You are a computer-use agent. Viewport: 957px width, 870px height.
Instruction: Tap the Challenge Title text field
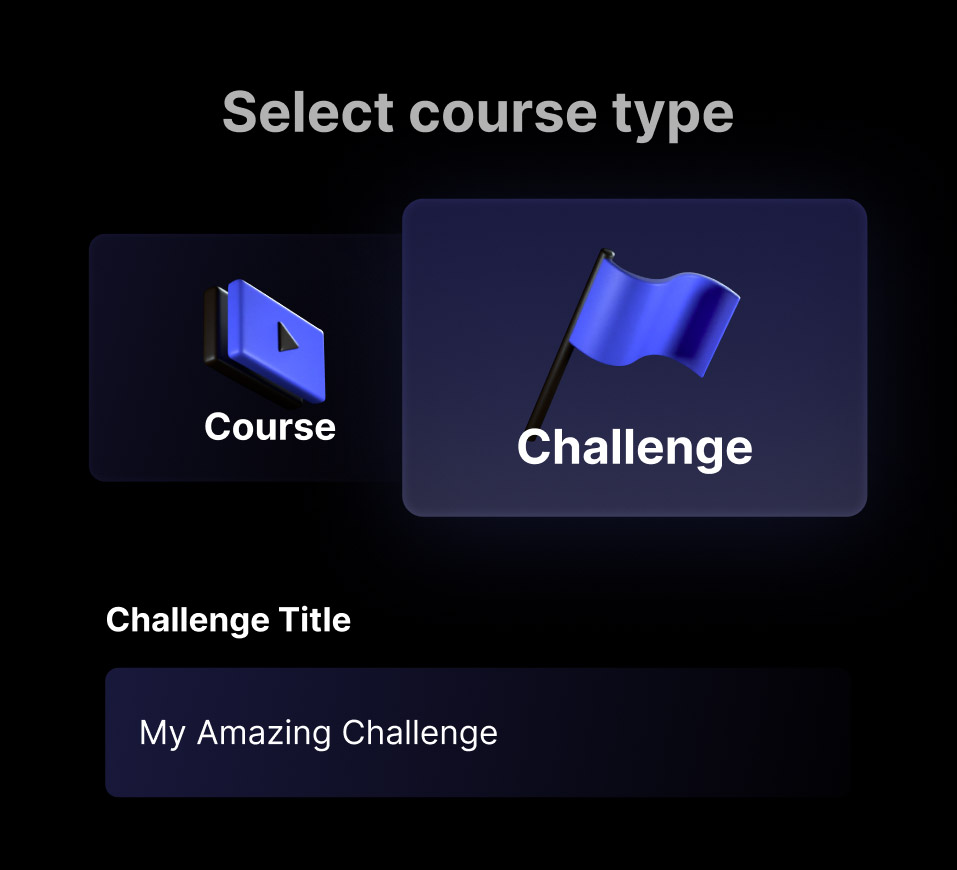(x=477, y=732)
